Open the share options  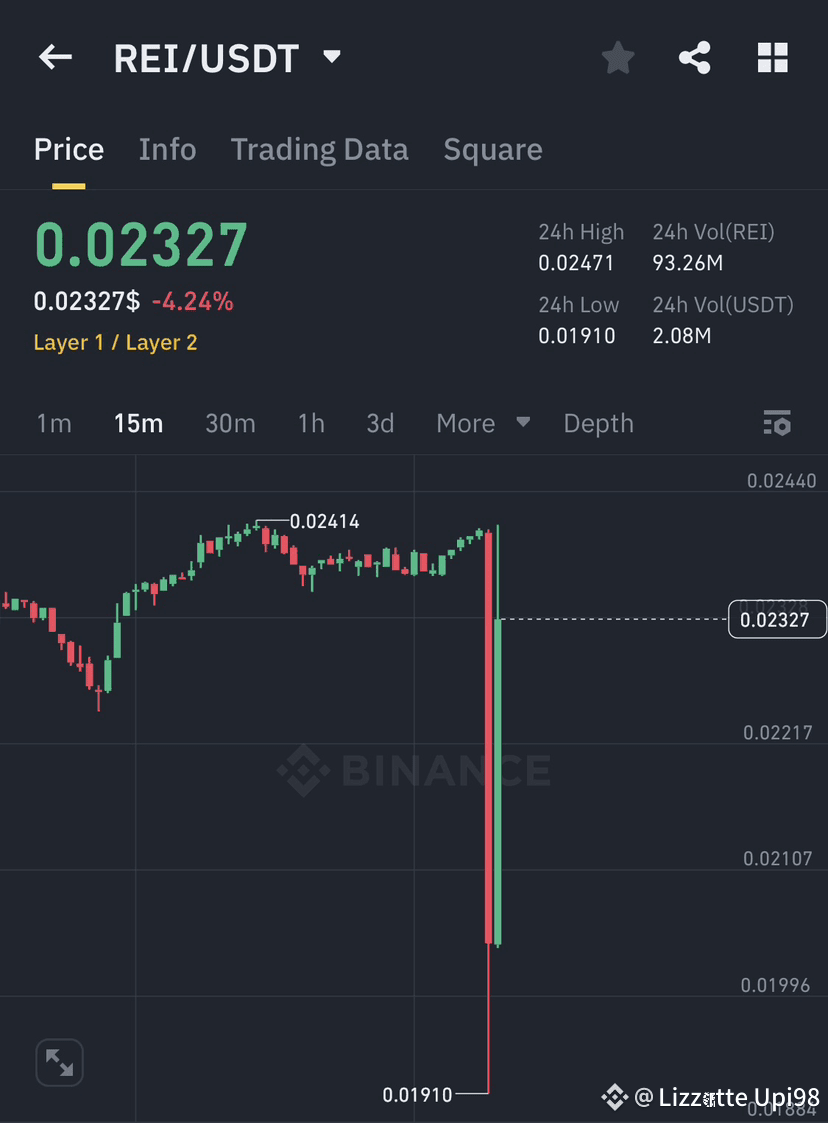pyautogui.click(x=695, y=57)
